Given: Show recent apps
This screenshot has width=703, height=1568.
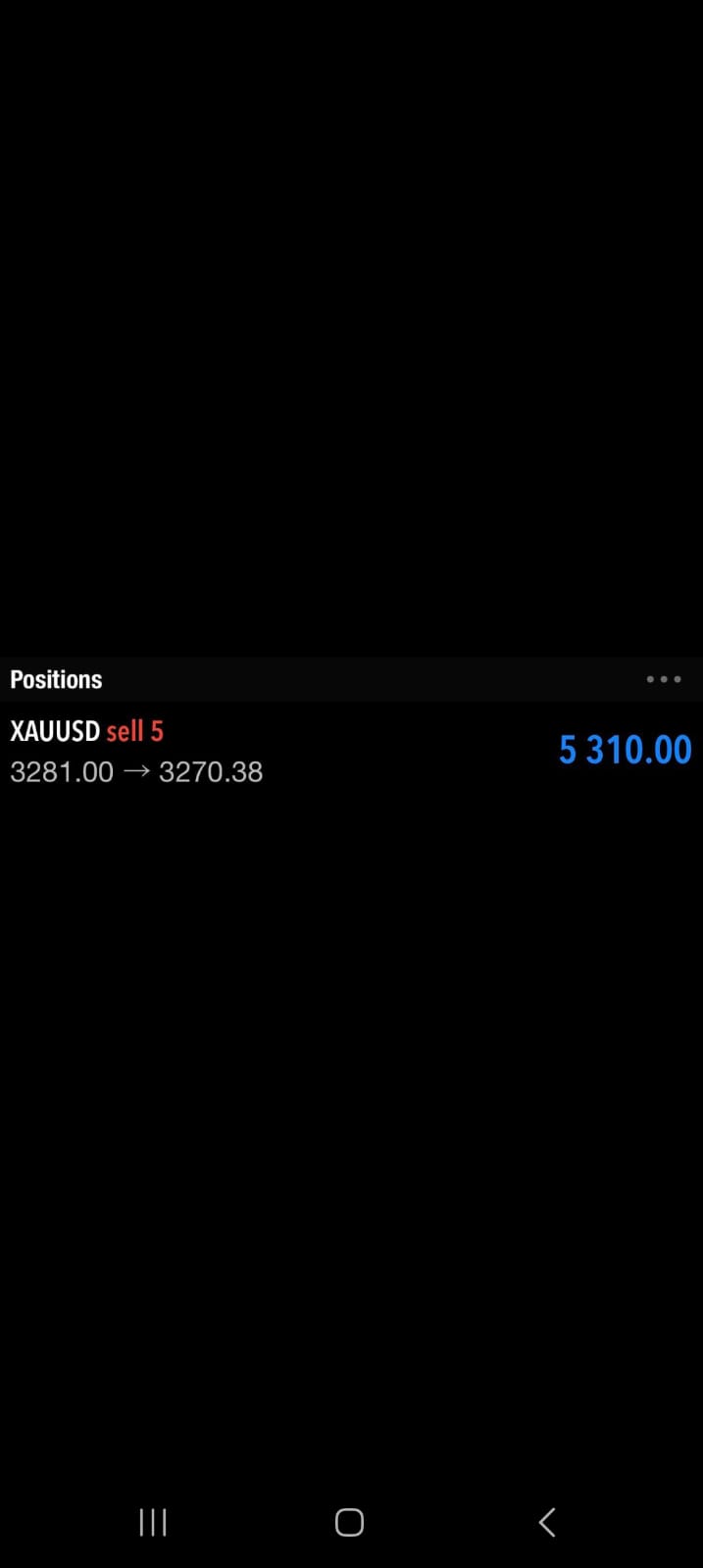Looking at the screenshot, I should pos(153,1522).
